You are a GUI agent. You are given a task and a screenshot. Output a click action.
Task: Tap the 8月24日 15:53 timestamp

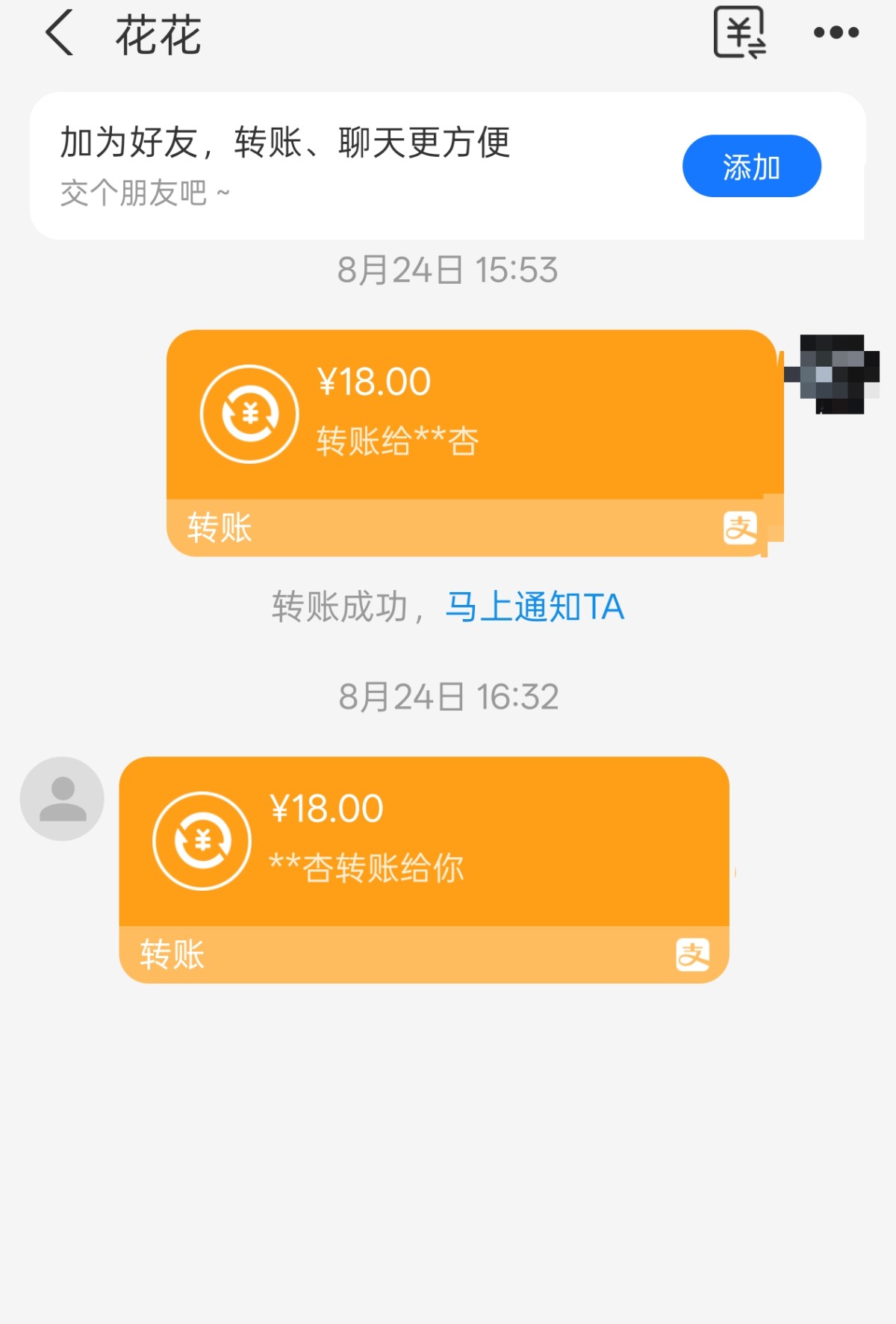pyautogui.click(x=447, y=270)
